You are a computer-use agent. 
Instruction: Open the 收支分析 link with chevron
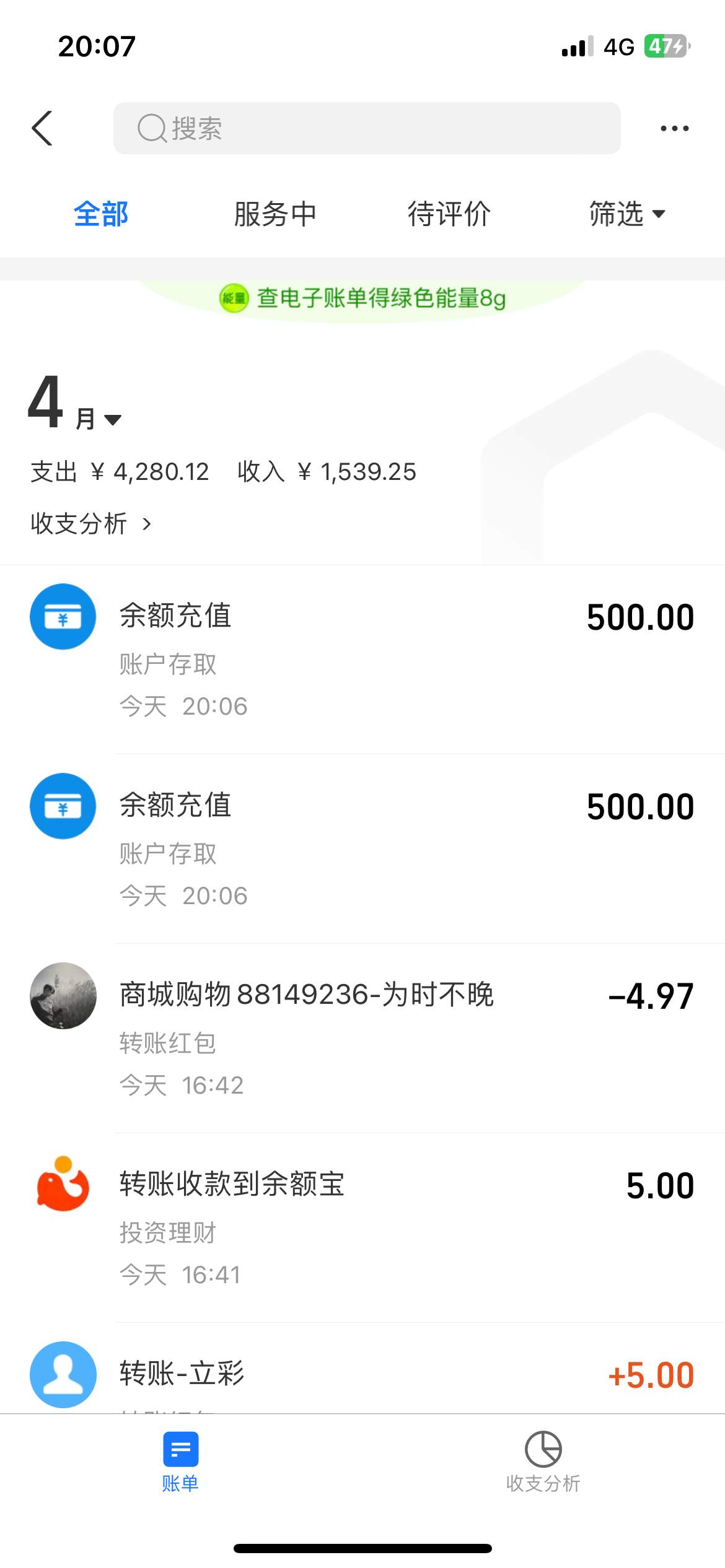click(x=90, y=524)
